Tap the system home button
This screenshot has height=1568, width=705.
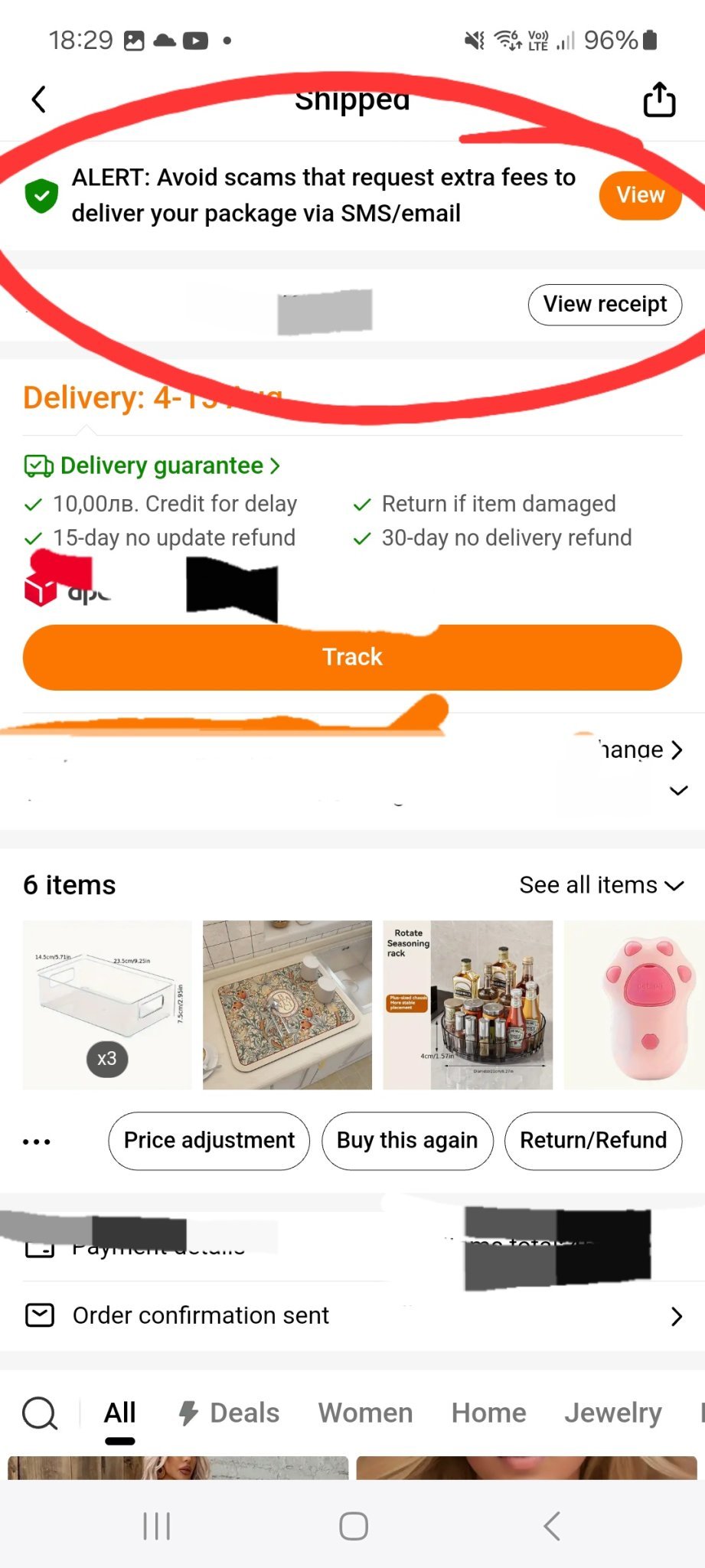353,1526
